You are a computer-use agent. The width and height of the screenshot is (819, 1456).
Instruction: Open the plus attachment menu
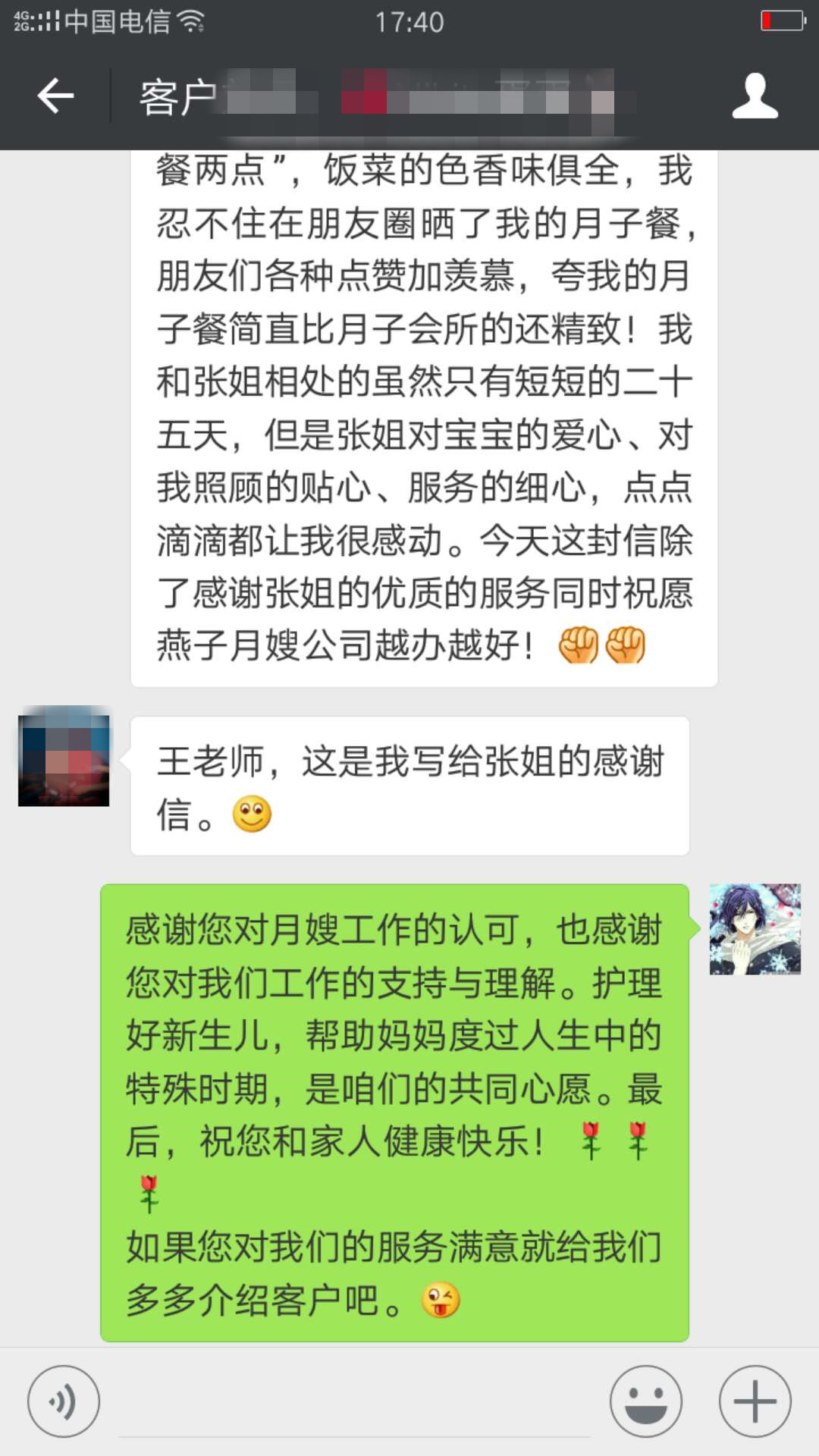755,1401
